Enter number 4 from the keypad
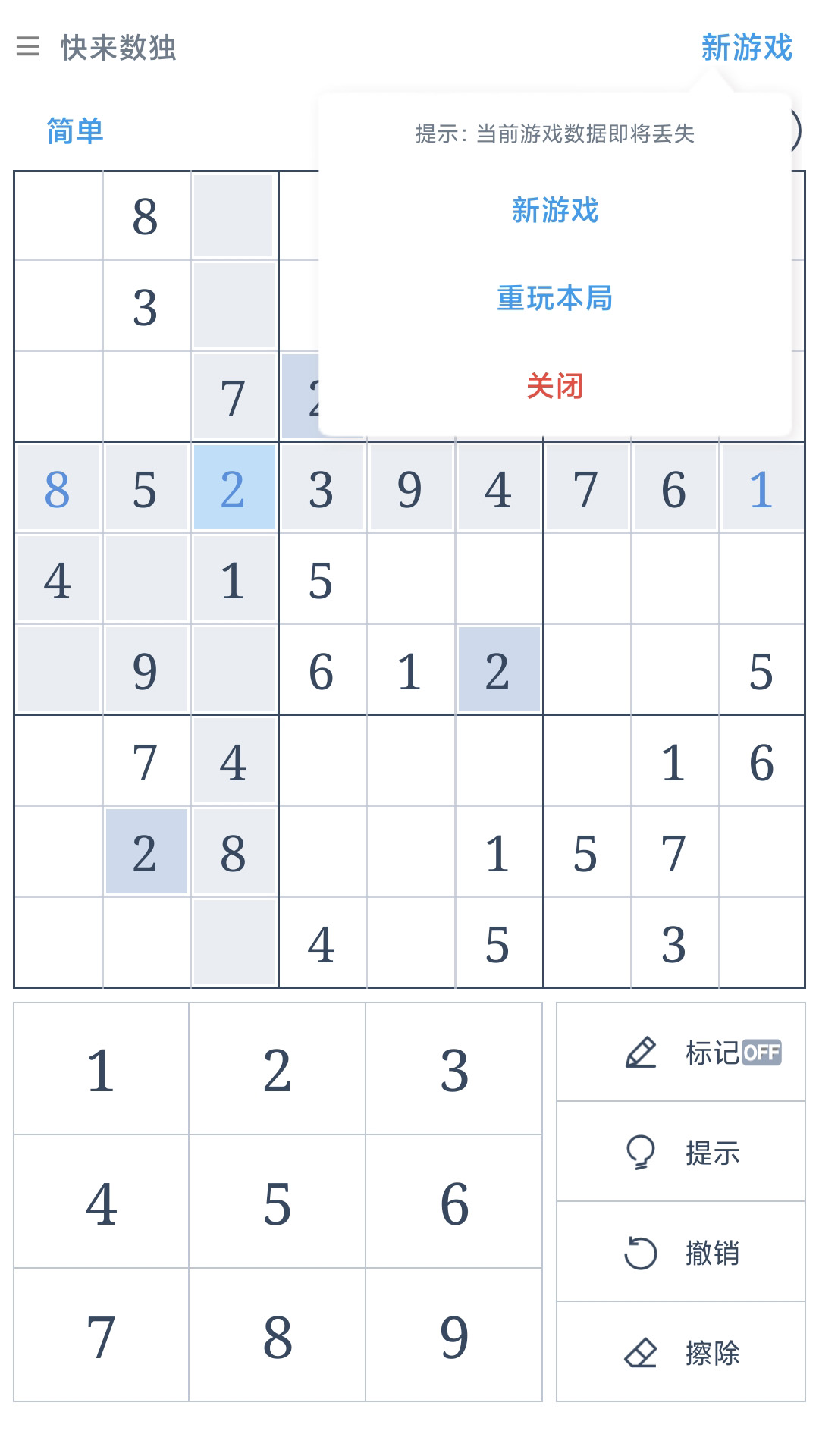 tap(101, 1203)
